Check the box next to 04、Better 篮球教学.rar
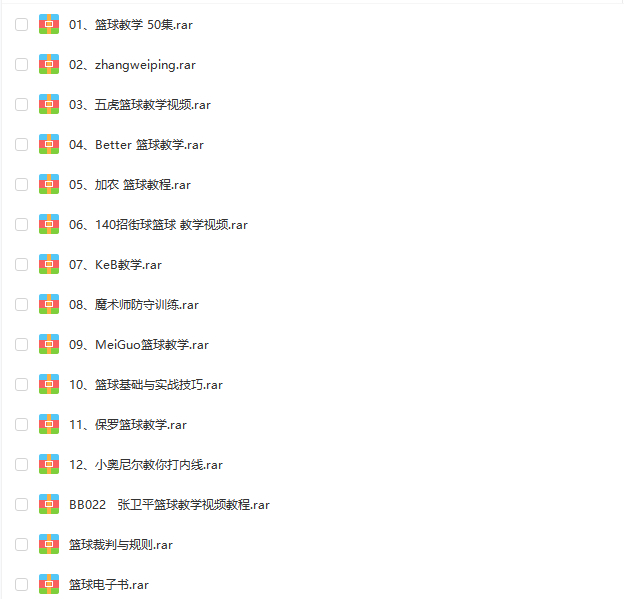The width and height of the screenshot is (624, 599). [x=21, y=144]
